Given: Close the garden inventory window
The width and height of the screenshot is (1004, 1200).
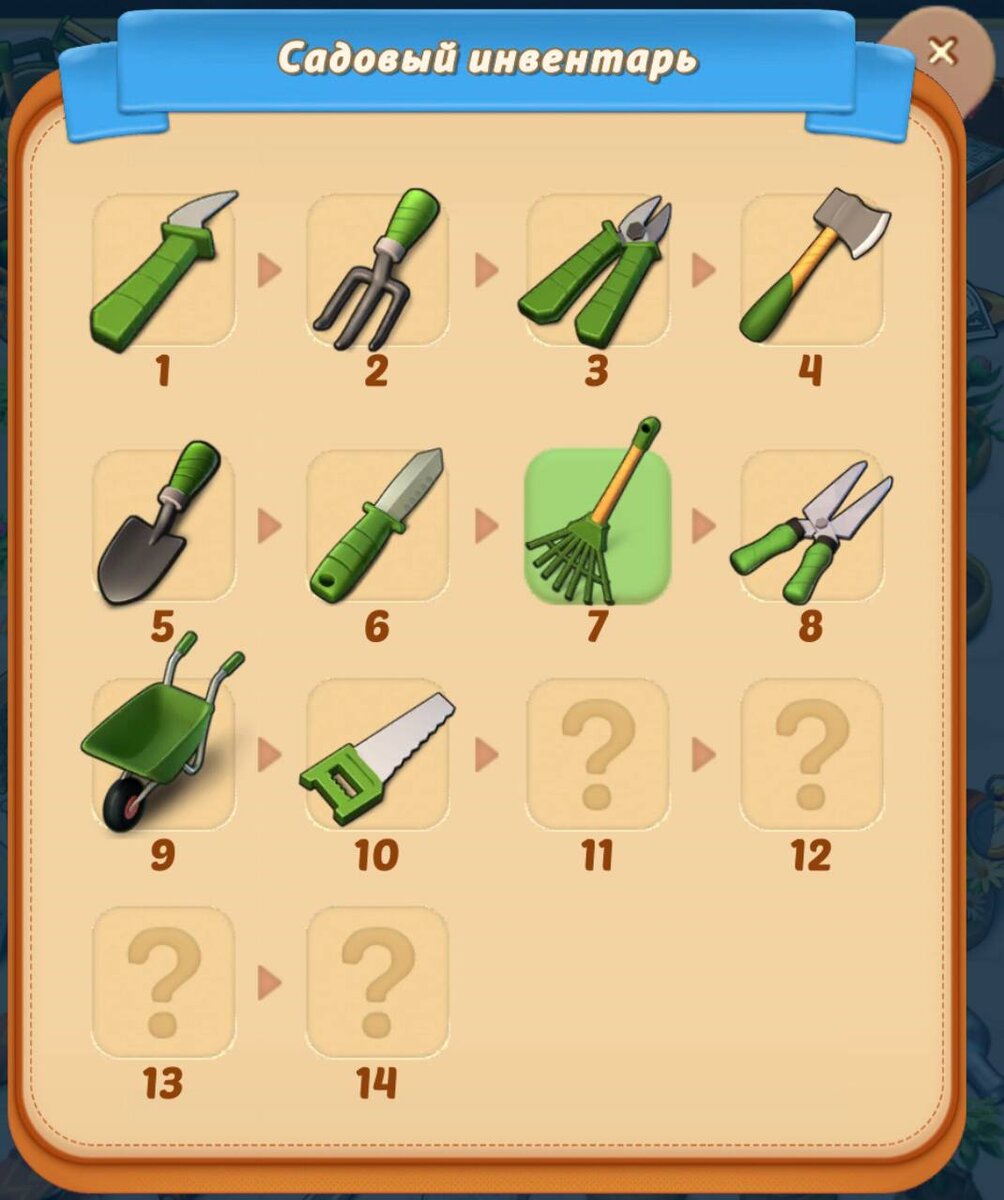Looking at the screenshot, I should point(941,50).
